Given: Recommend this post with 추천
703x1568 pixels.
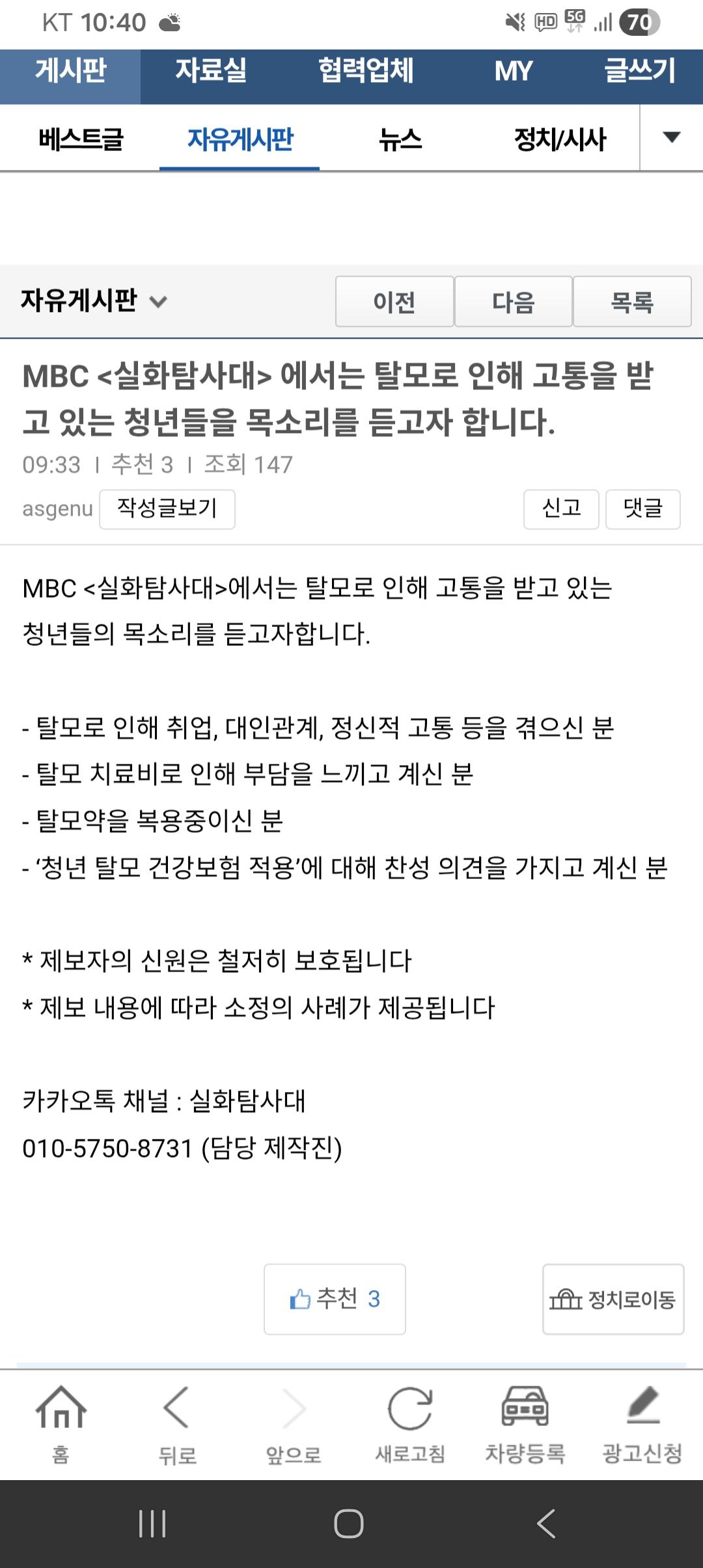Looking at the screenshot, I should point(335,1299).
